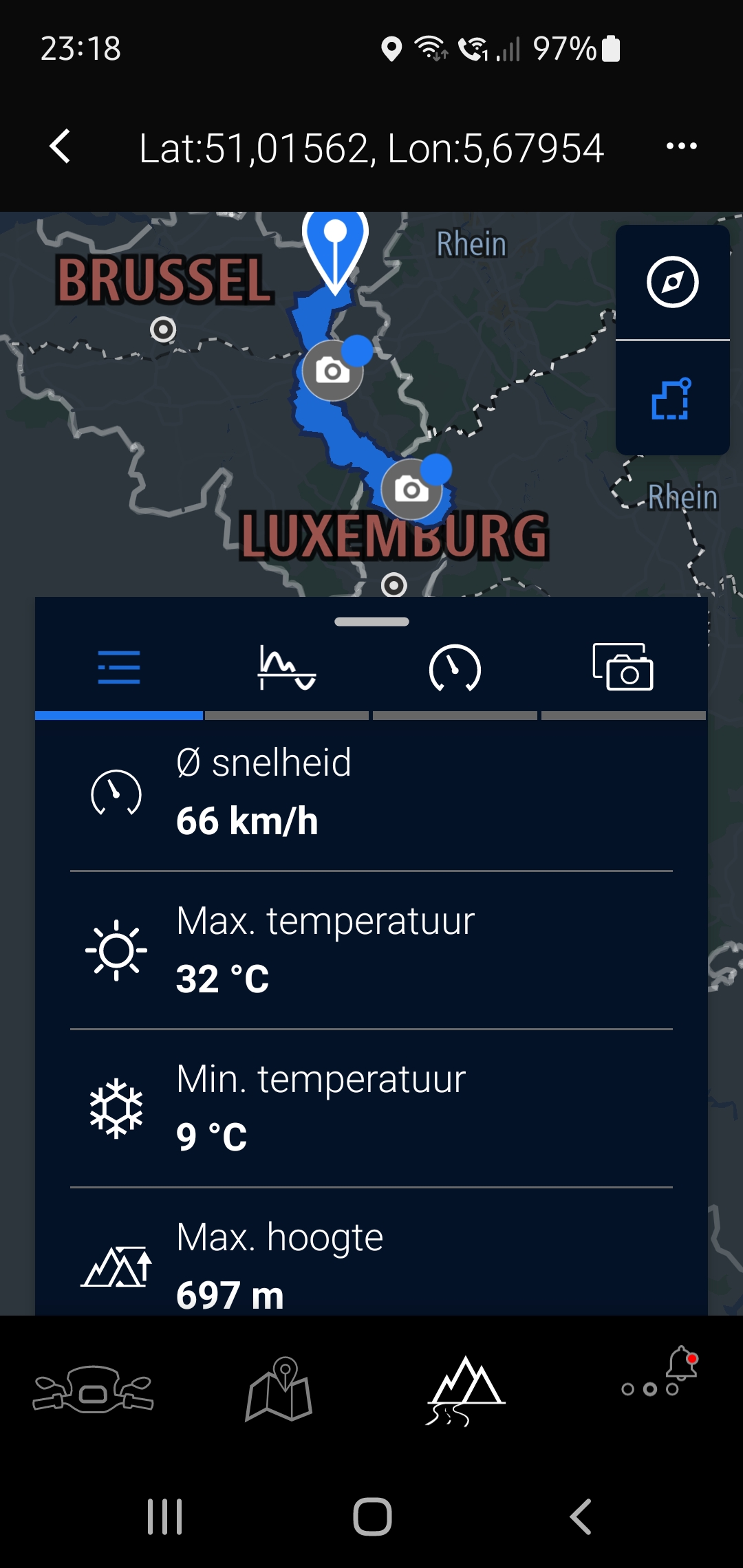This screenshot has height=1568, width=743.
Task: Switch to the elevation graph tab
Action: tap(287, 668)
